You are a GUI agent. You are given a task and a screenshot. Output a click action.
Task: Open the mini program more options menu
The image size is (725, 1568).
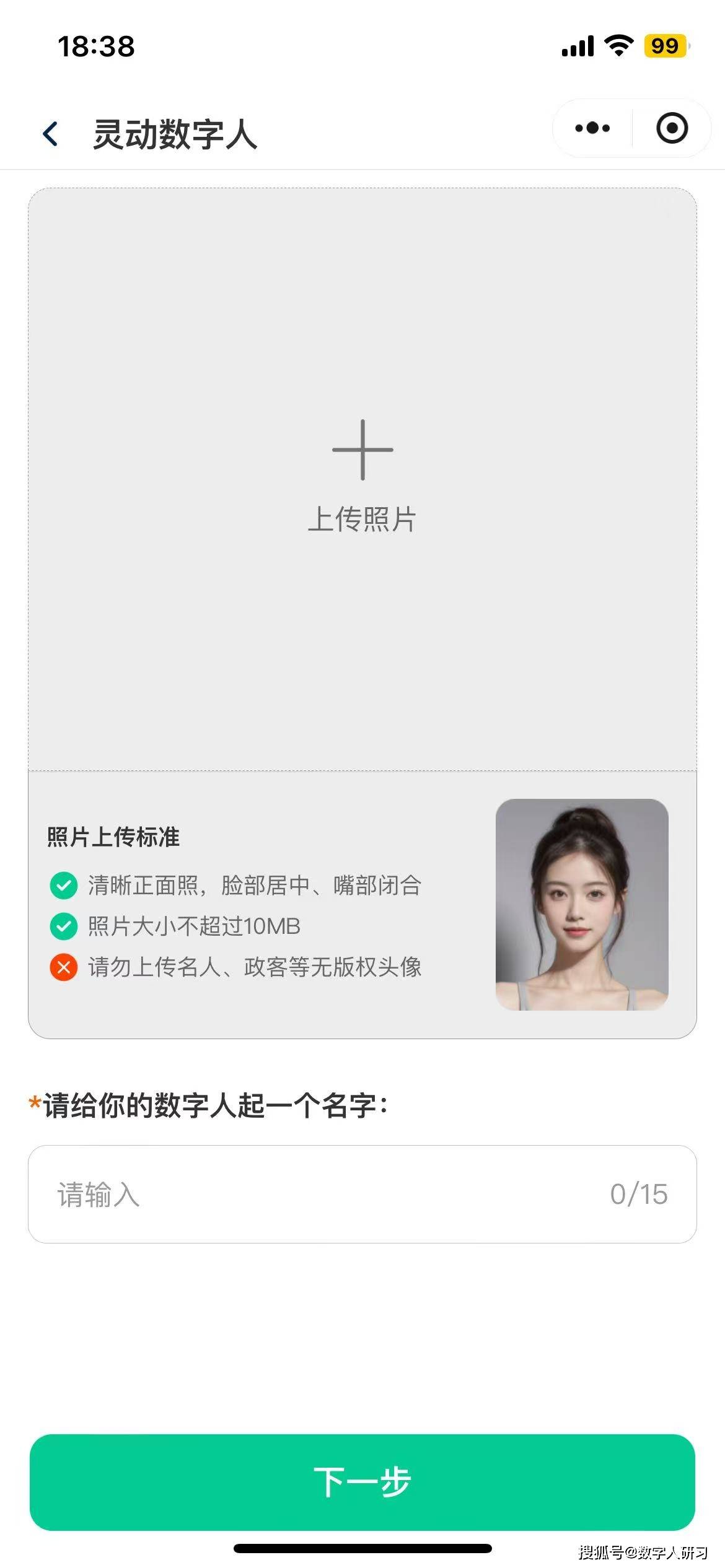[592, 128]
